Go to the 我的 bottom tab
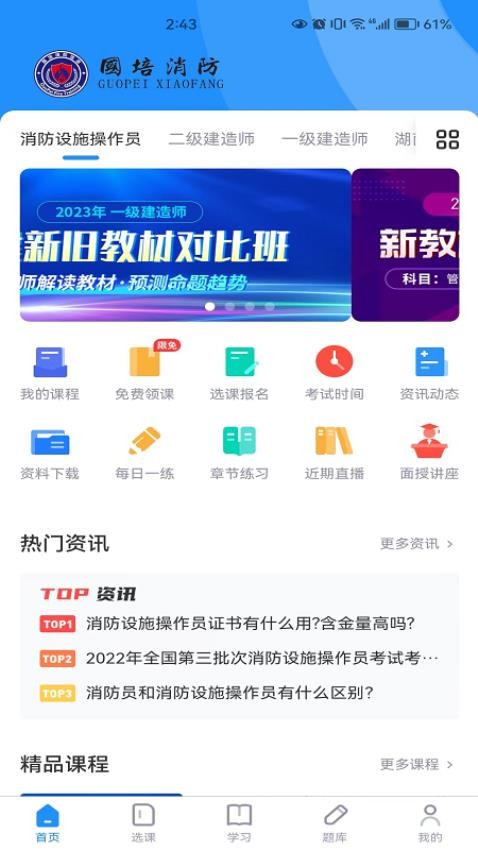 [x=430, y=823]
